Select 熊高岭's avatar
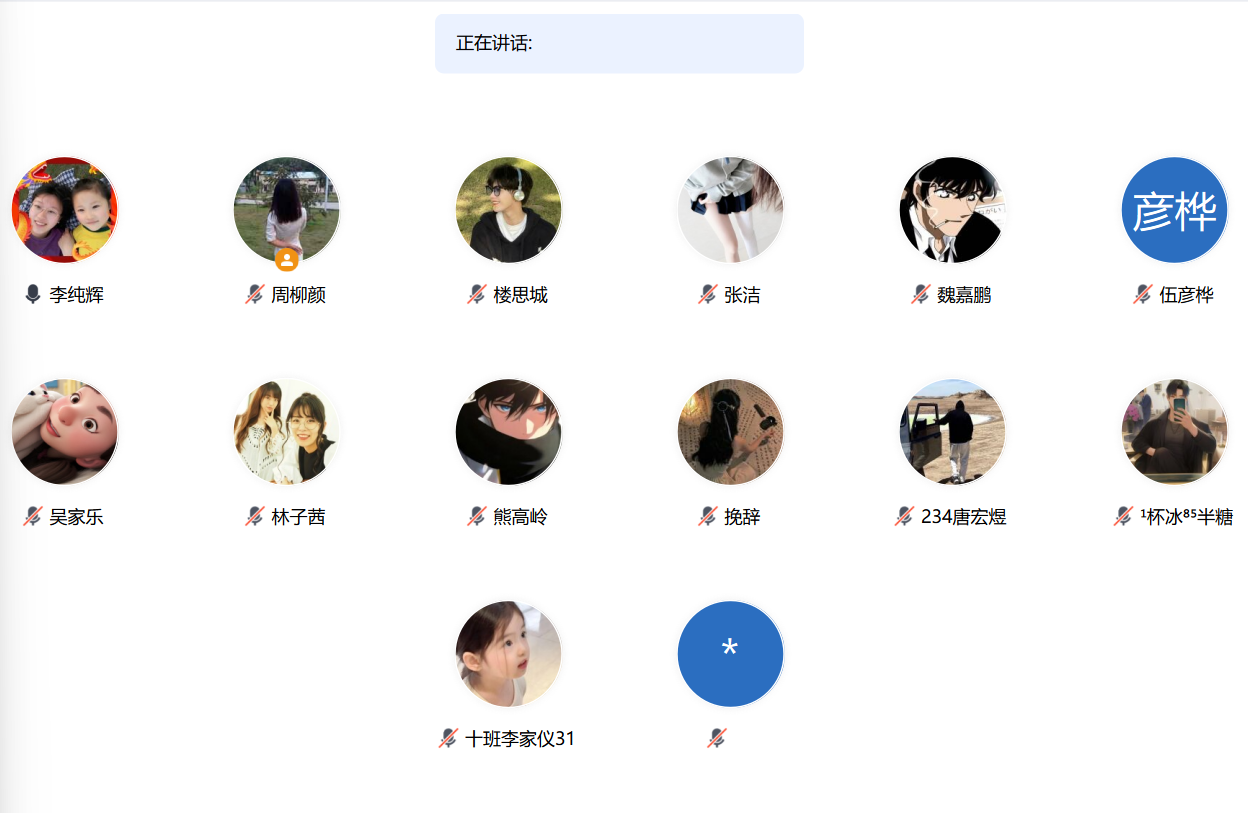 (x=508, y=432)
